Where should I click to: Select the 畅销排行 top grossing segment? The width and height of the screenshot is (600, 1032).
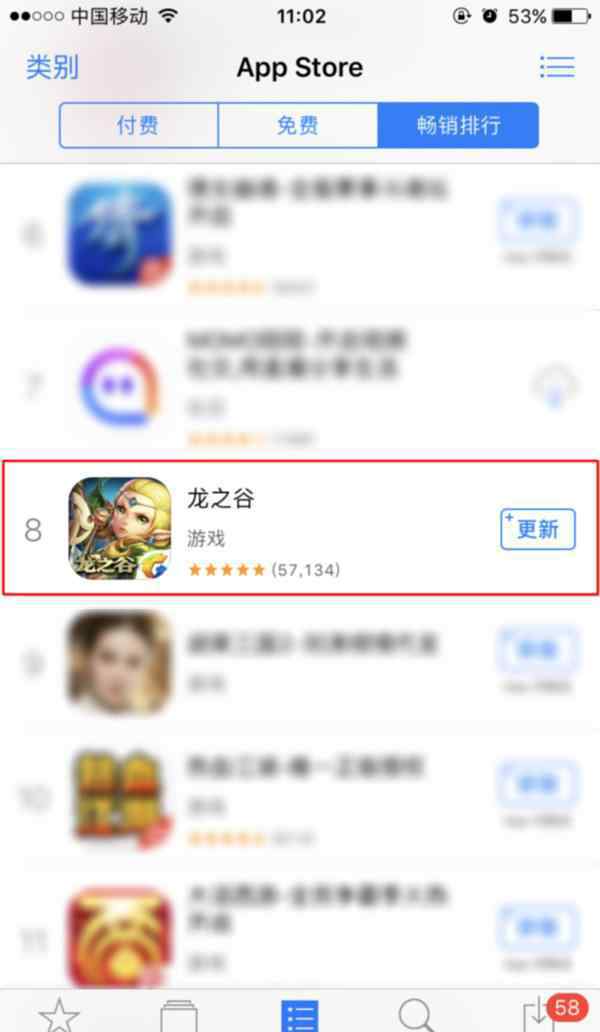pos(458,125)
